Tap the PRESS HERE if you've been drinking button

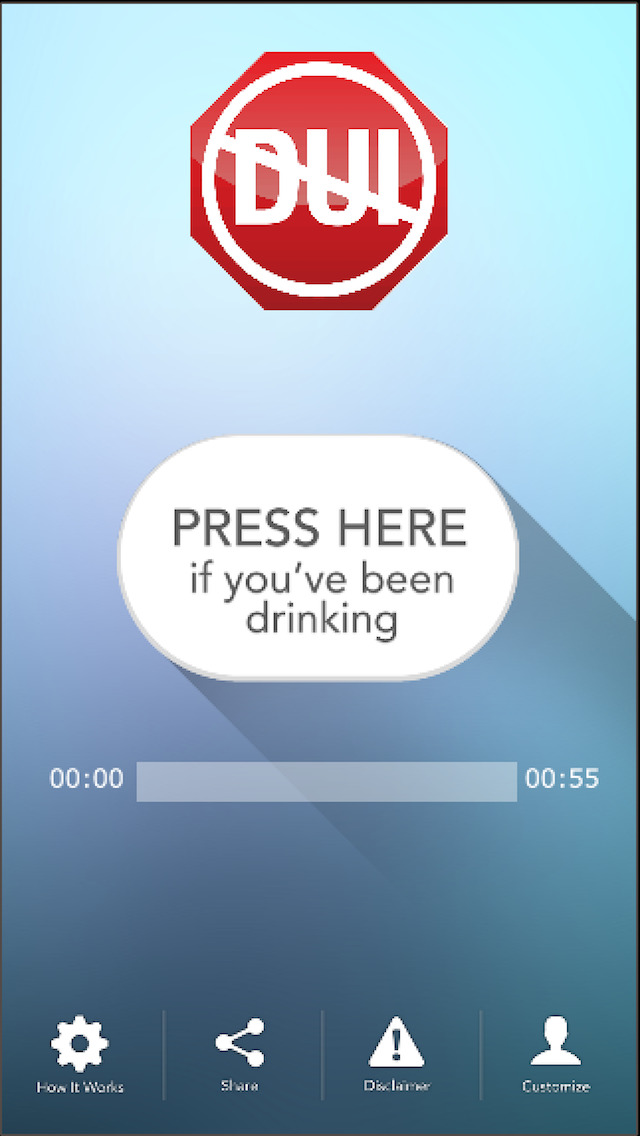318,557
